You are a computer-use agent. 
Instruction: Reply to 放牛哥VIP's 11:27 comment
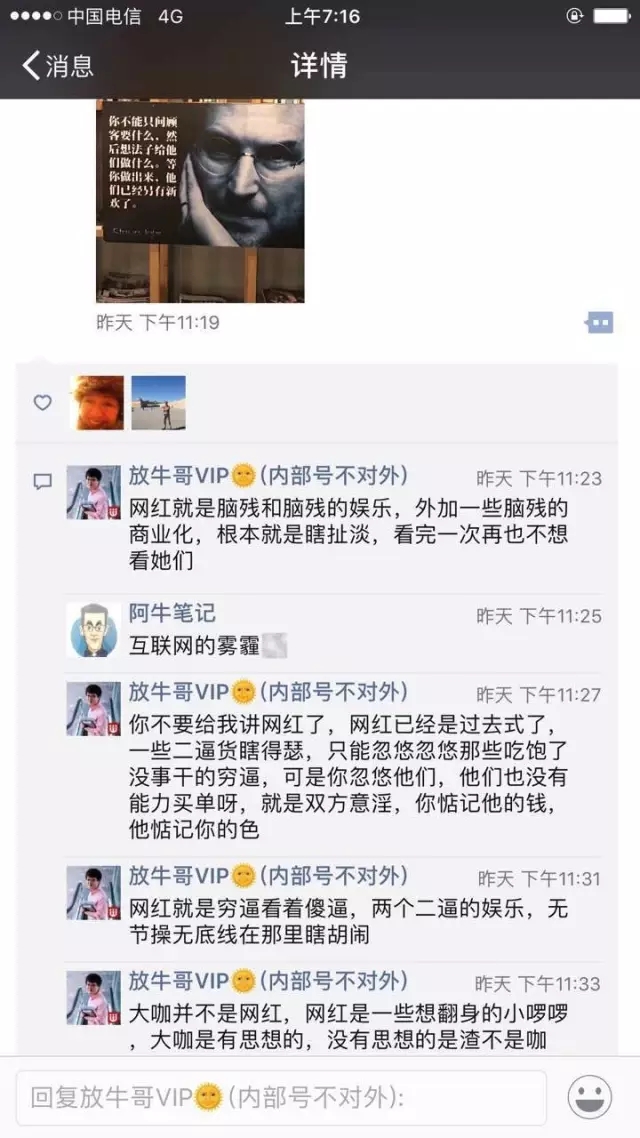point(348,777)
